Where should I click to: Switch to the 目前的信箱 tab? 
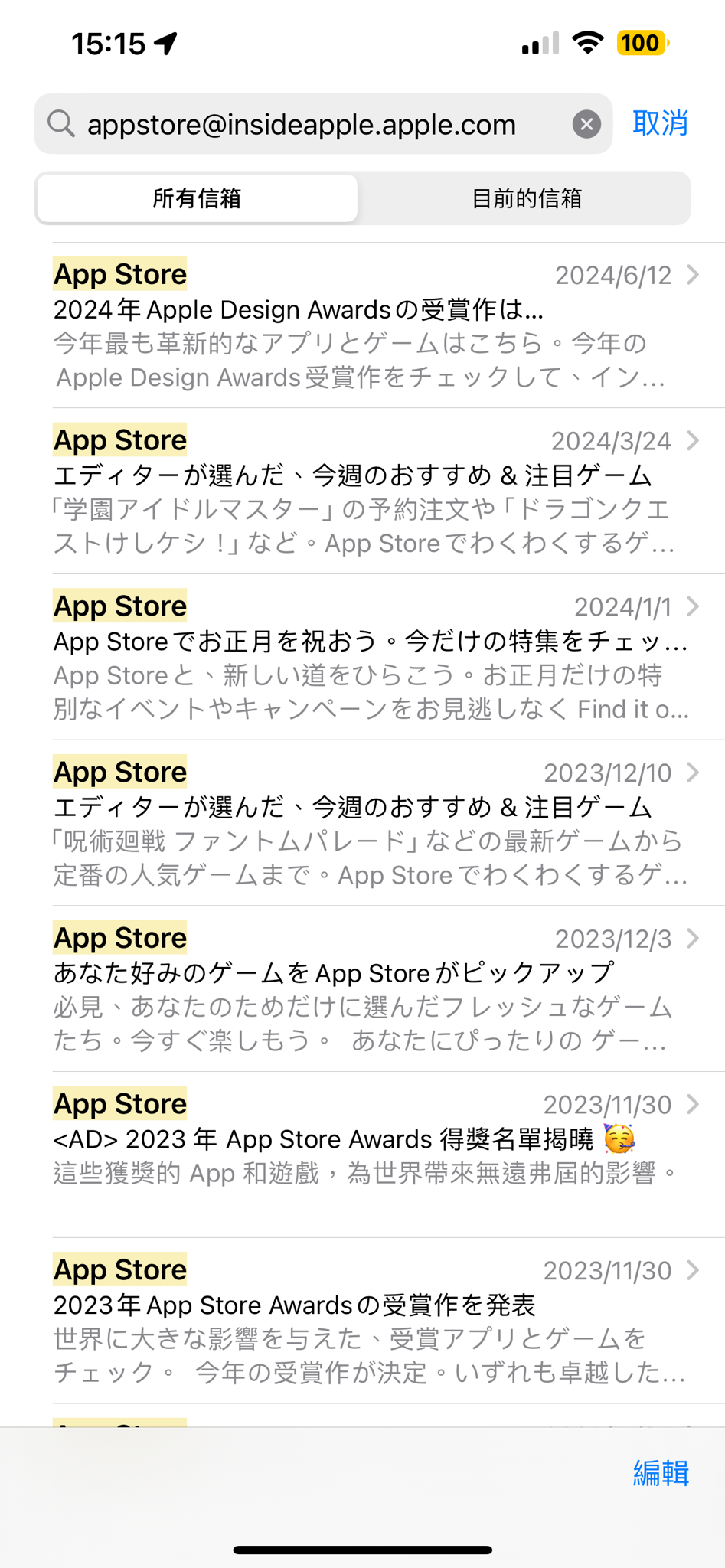click(x=526, y=198)
